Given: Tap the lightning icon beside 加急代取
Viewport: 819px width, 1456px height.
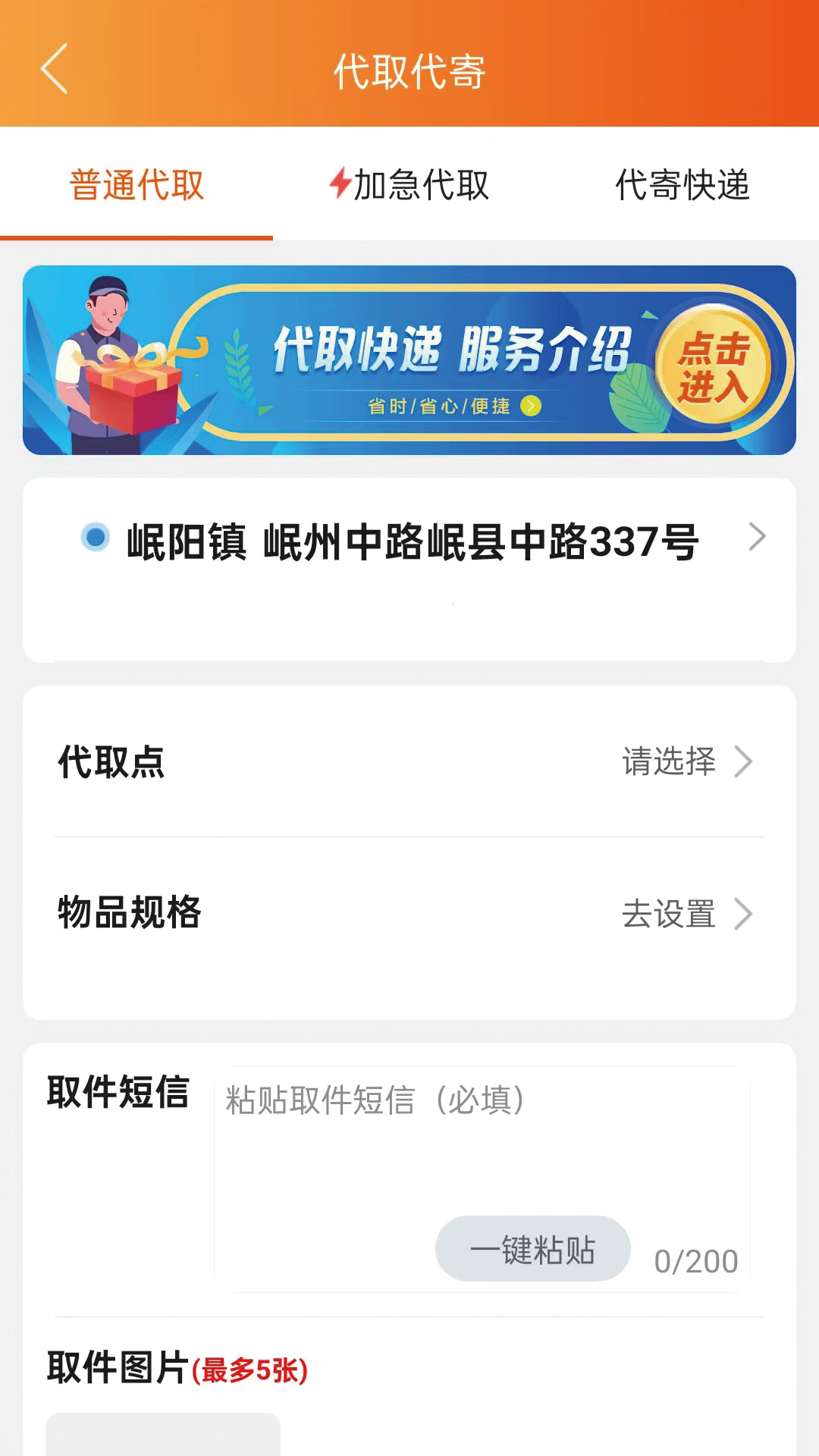Looking at the screenshot, I should 339,184.
